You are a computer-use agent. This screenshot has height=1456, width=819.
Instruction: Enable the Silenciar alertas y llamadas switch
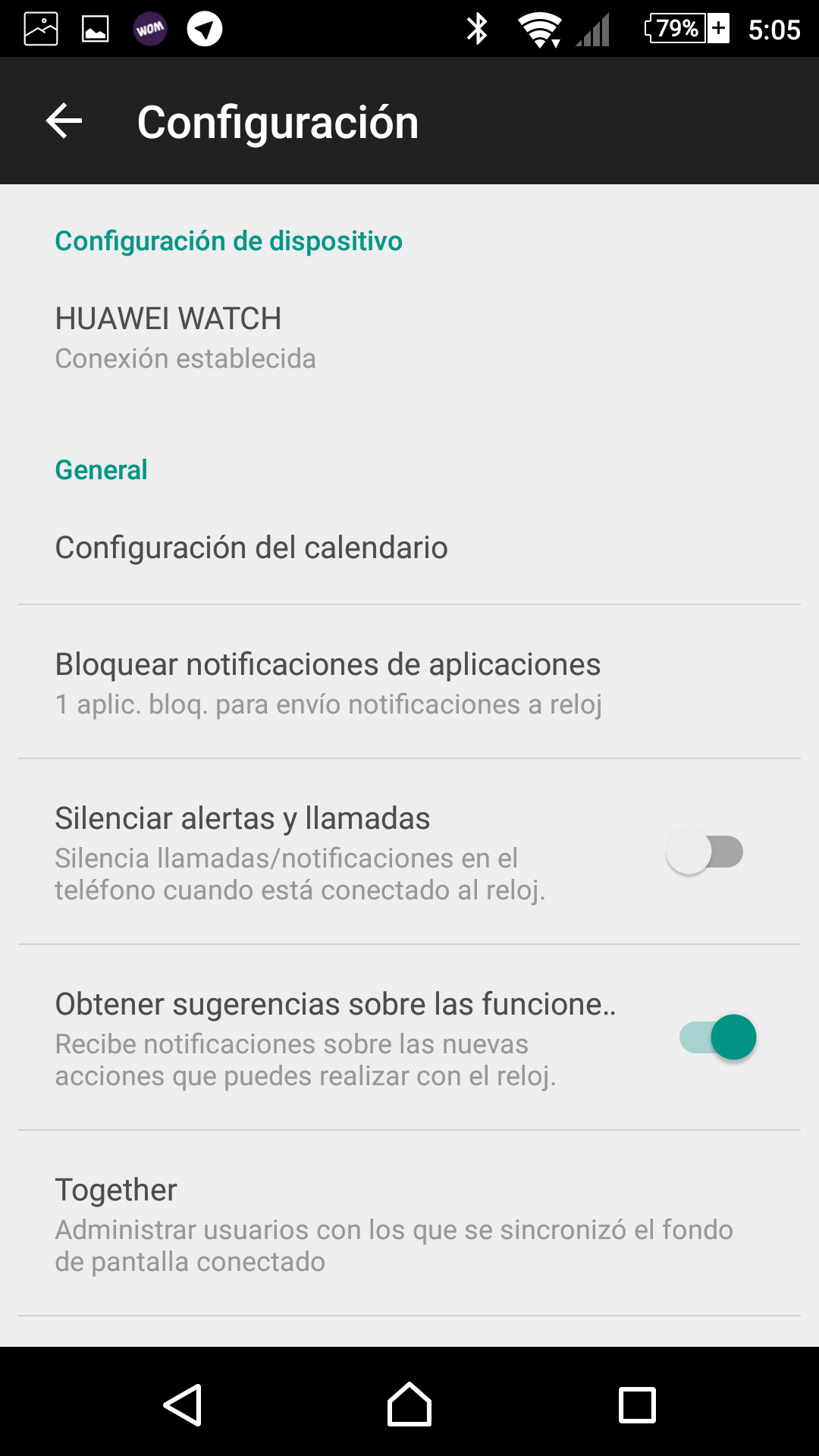click(x=704, y=852)
